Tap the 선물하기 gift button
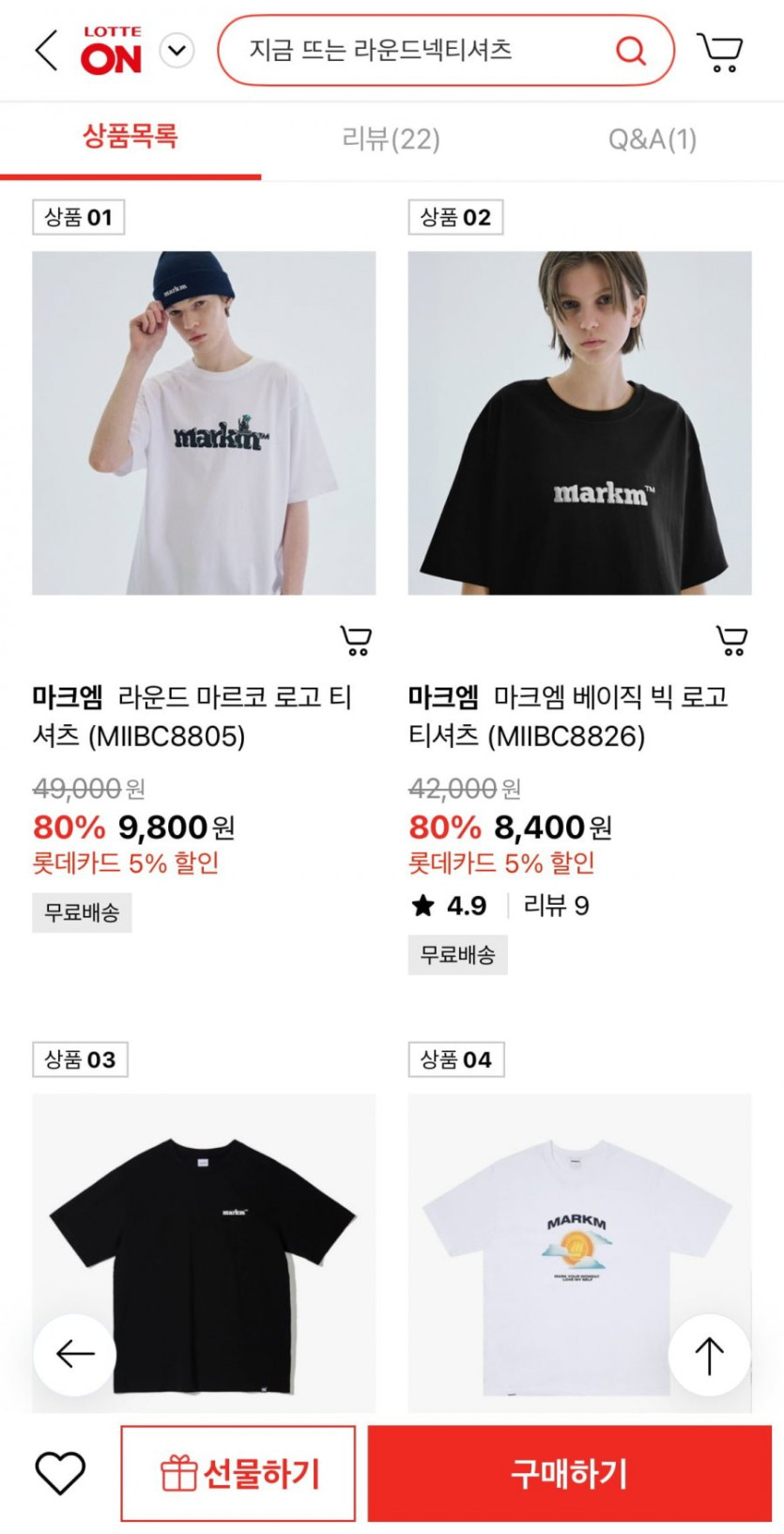 [238, 1473]
